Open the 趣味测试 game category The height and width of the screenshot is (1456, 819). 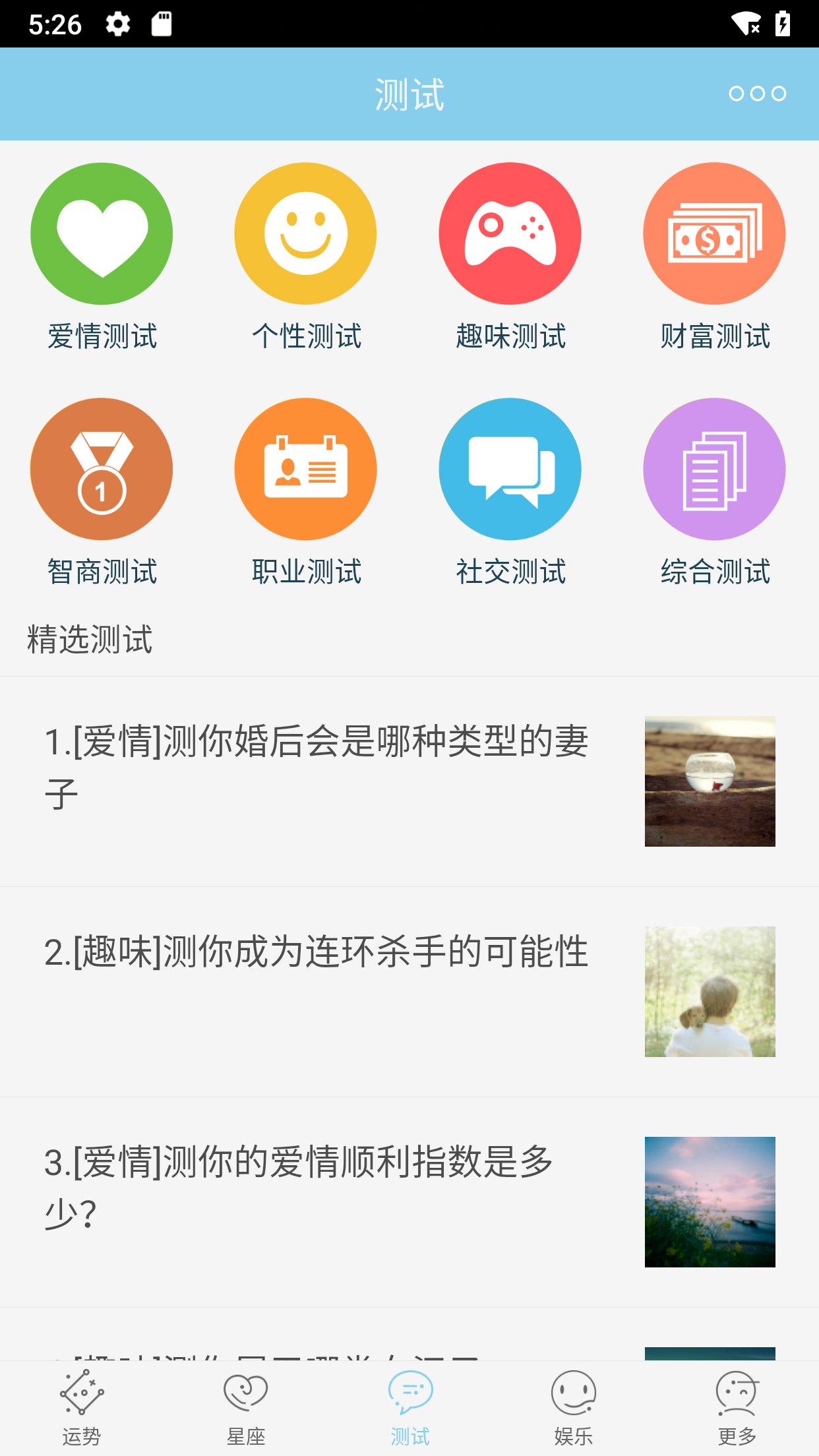(510, 234)
